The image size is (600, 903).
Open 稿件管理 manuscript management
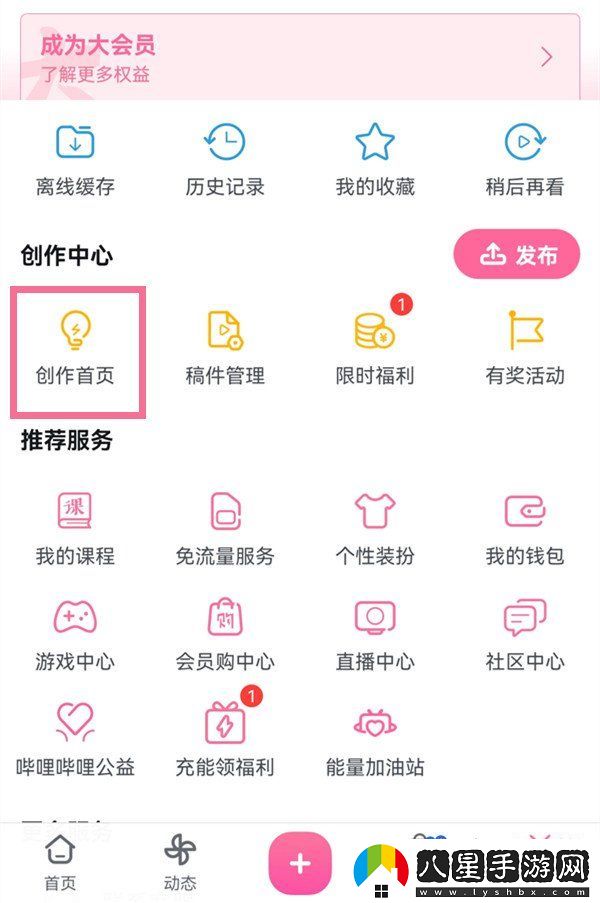pyautogui.click(x=225, y=350)
